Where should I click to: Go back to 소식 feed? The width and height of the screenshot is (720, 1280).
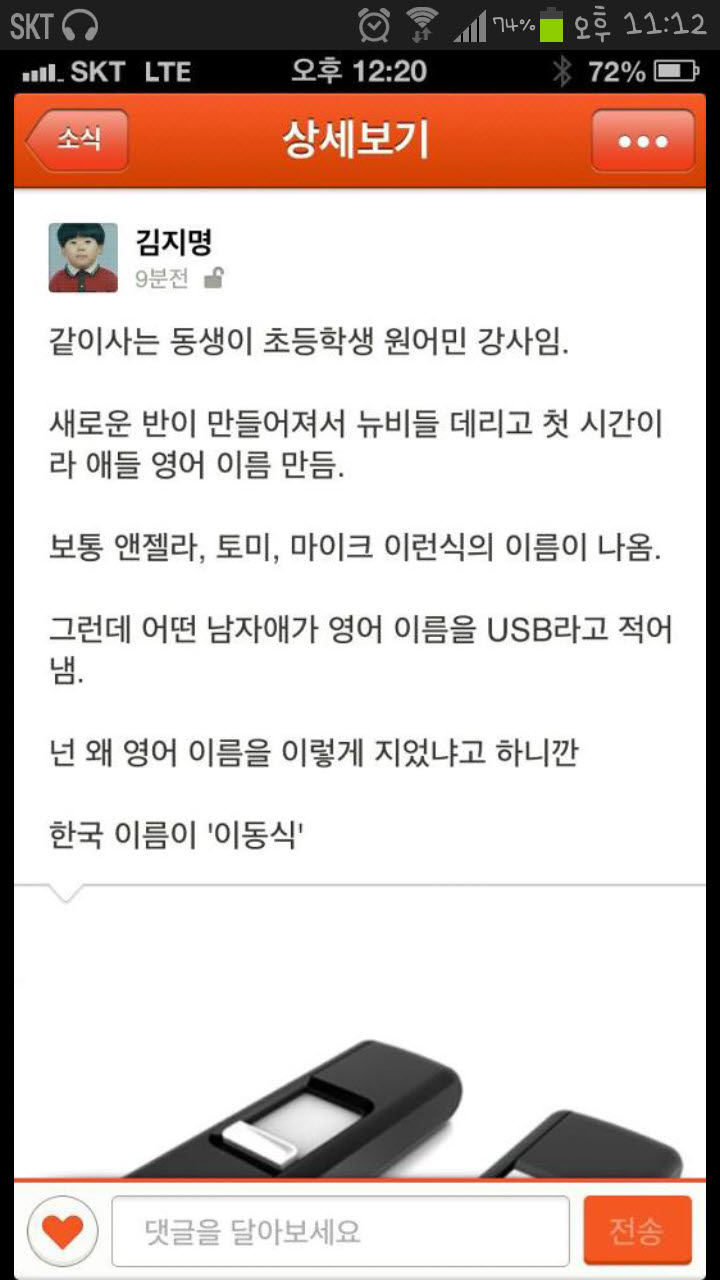click(78, 140)
